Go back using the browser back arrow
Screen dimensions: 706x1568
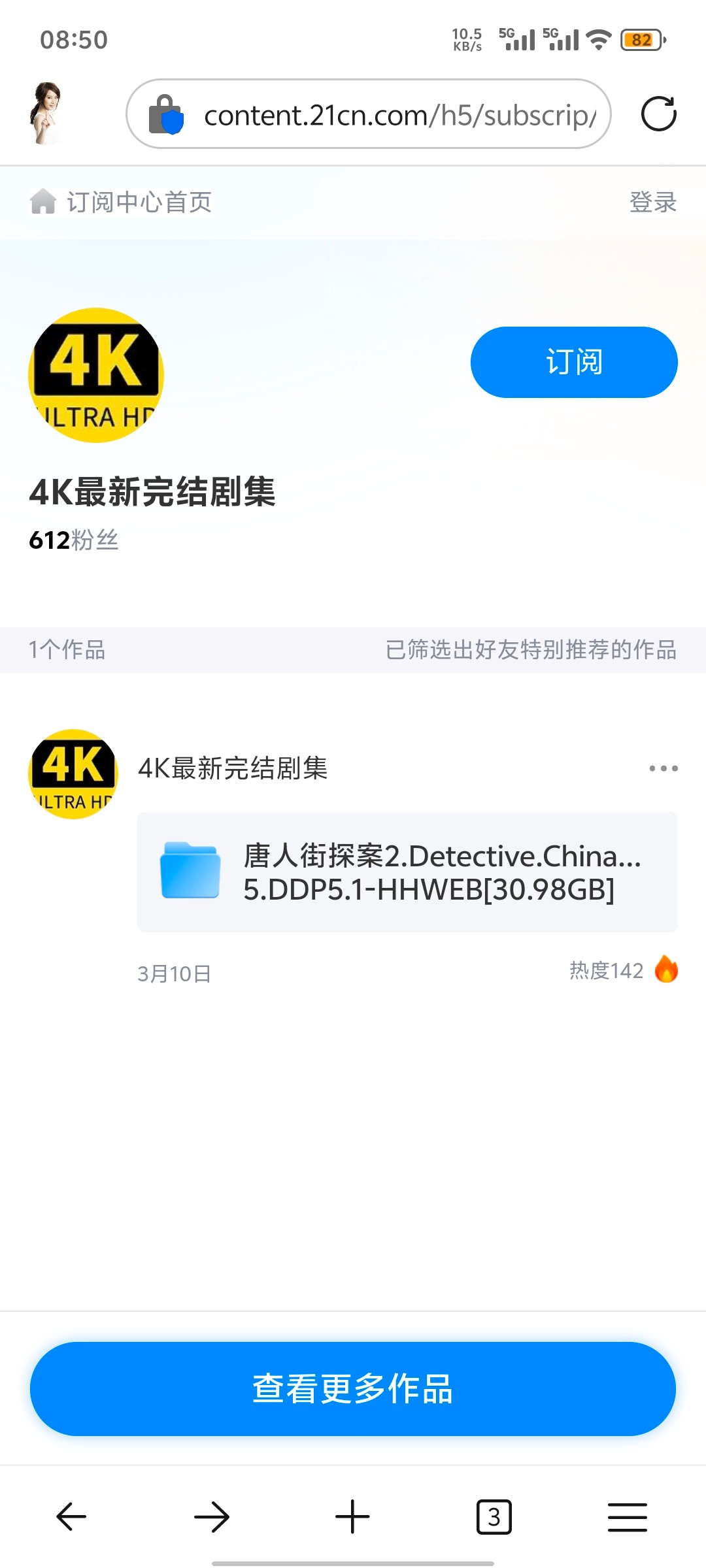(71, 1516)
